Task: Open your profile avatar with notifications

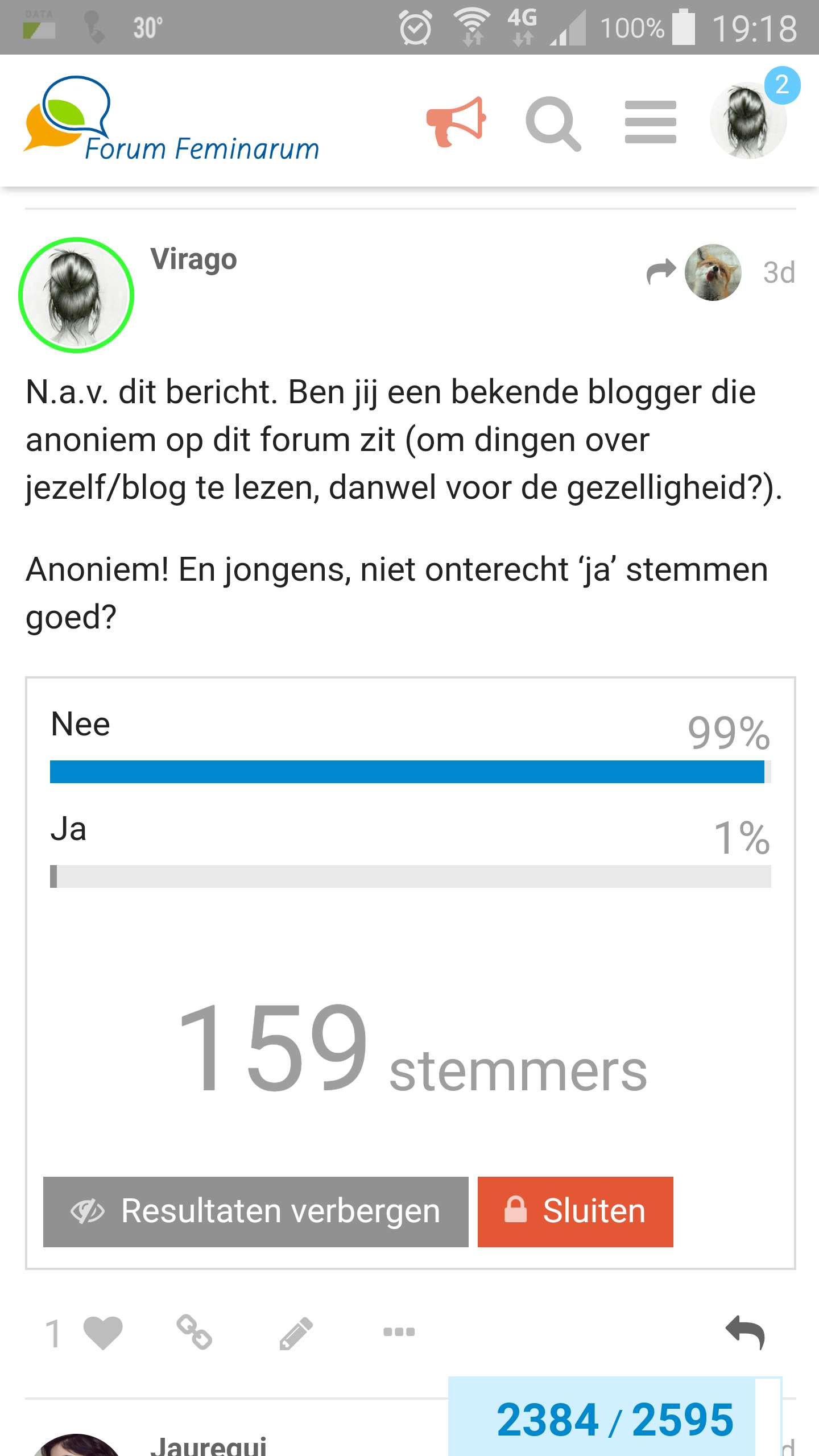Action: (749, 120)
